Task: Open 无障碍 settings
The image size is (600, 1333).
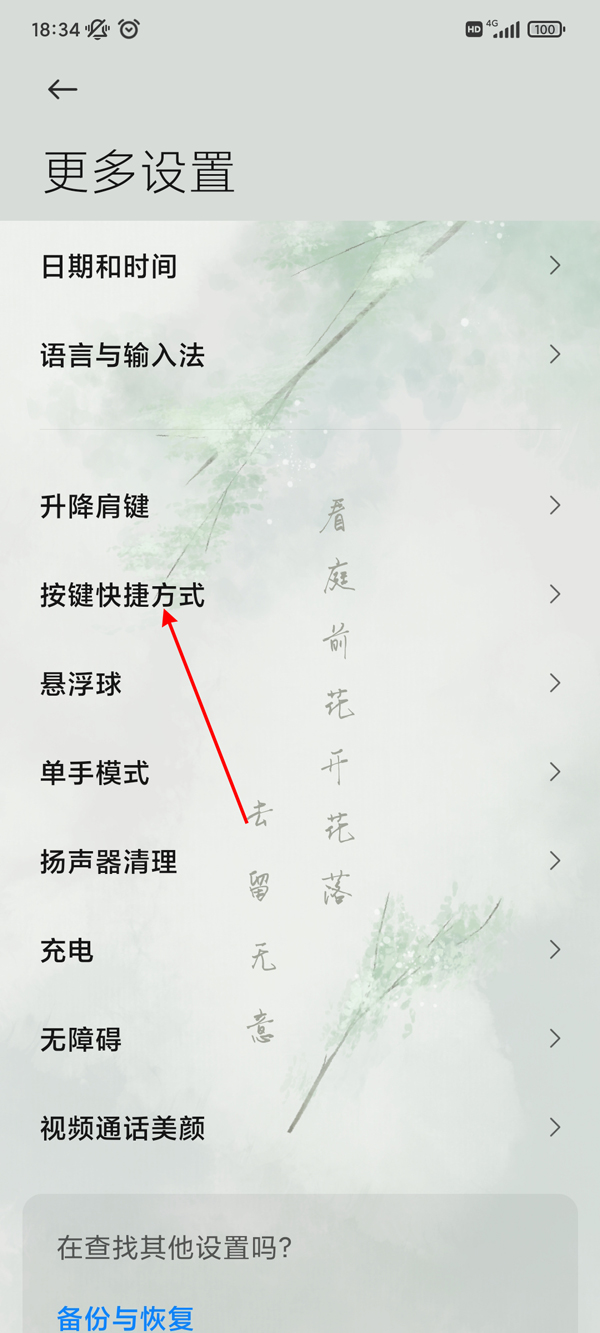Action: [81, 1040]
